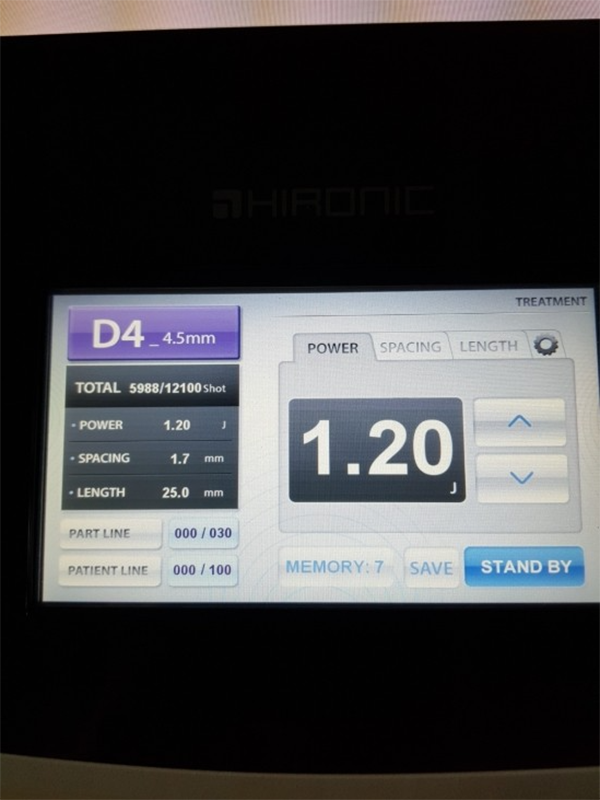Tap the PART LINE button
600x800 pixels.
110,534
